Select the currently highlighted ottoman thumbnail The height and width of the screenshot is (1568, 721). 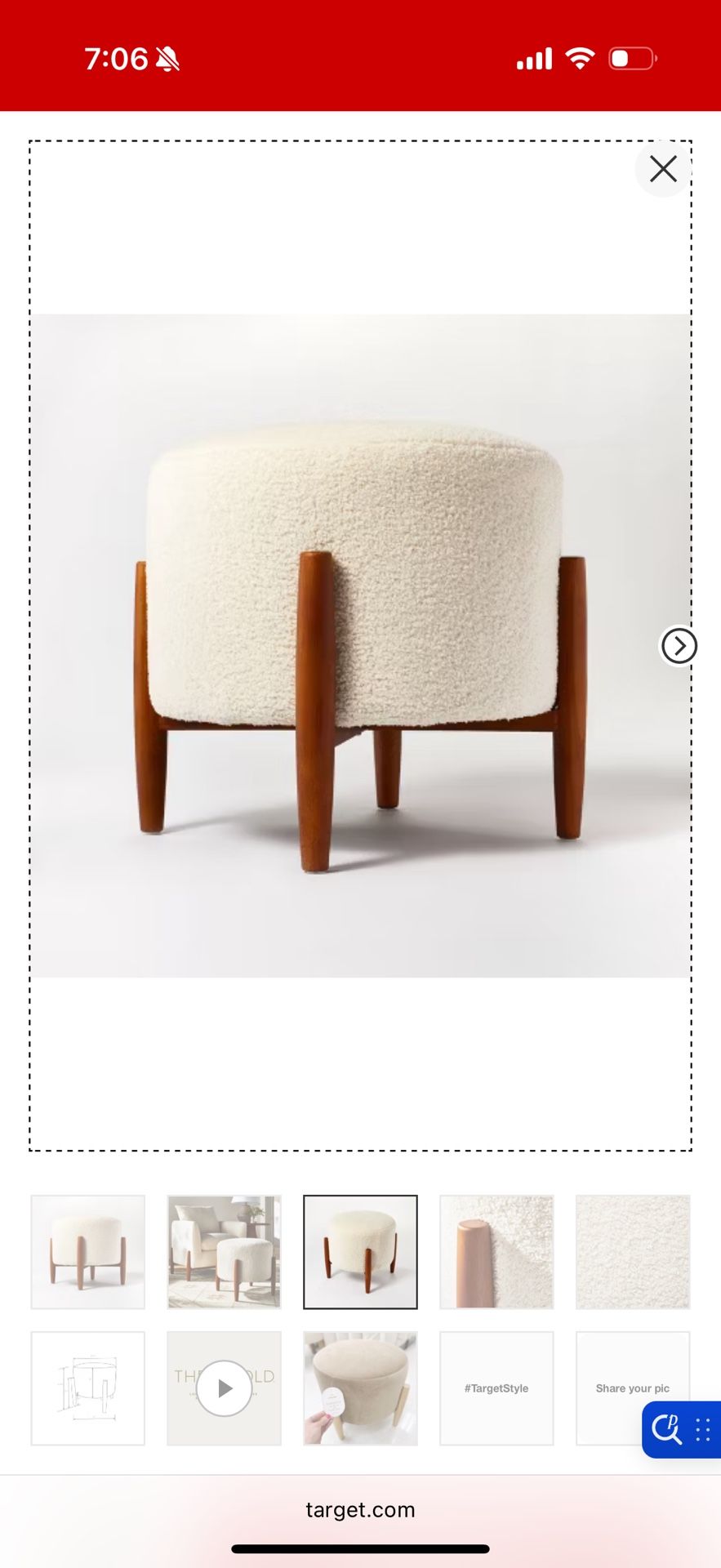(x=360, y=1251)
